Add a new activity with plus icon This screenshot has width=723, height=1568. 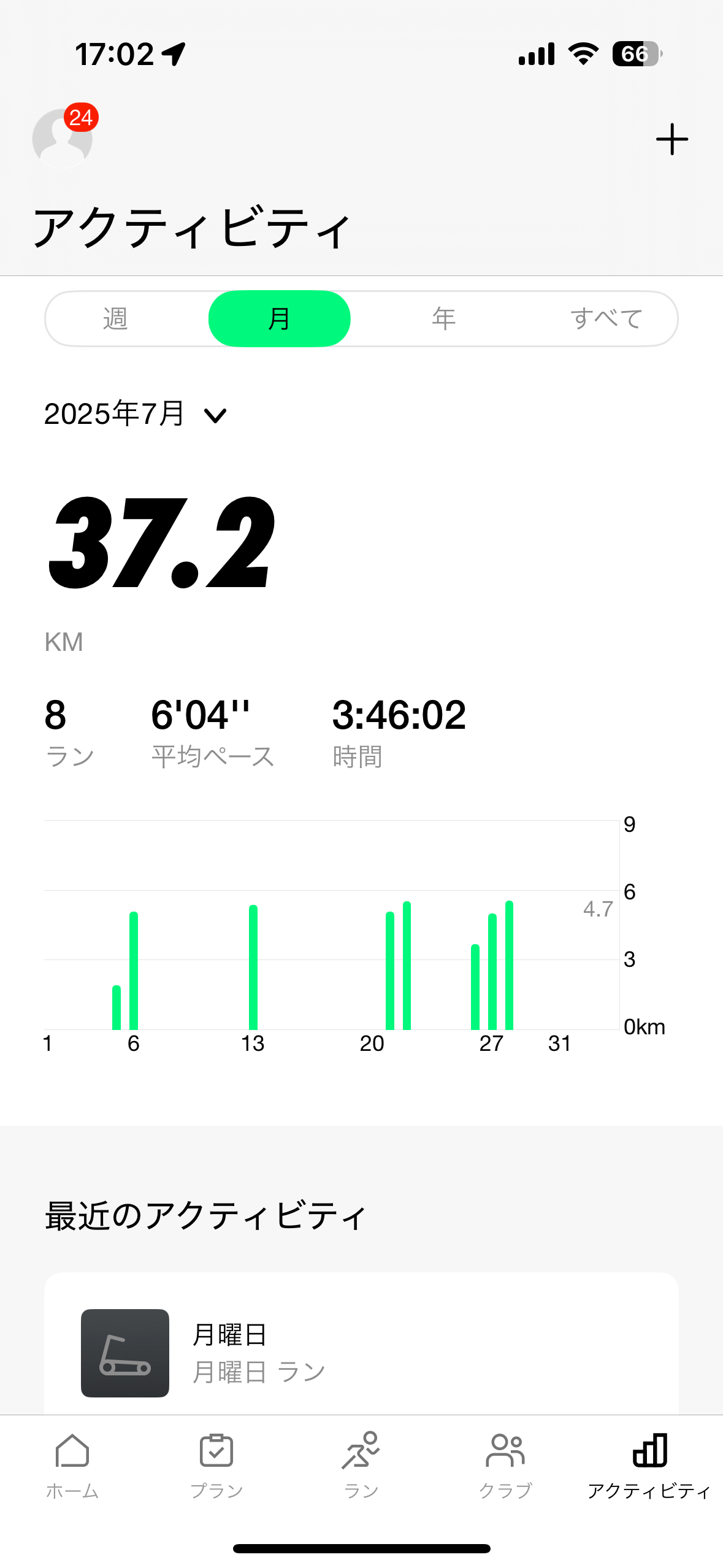click(671, 139)
